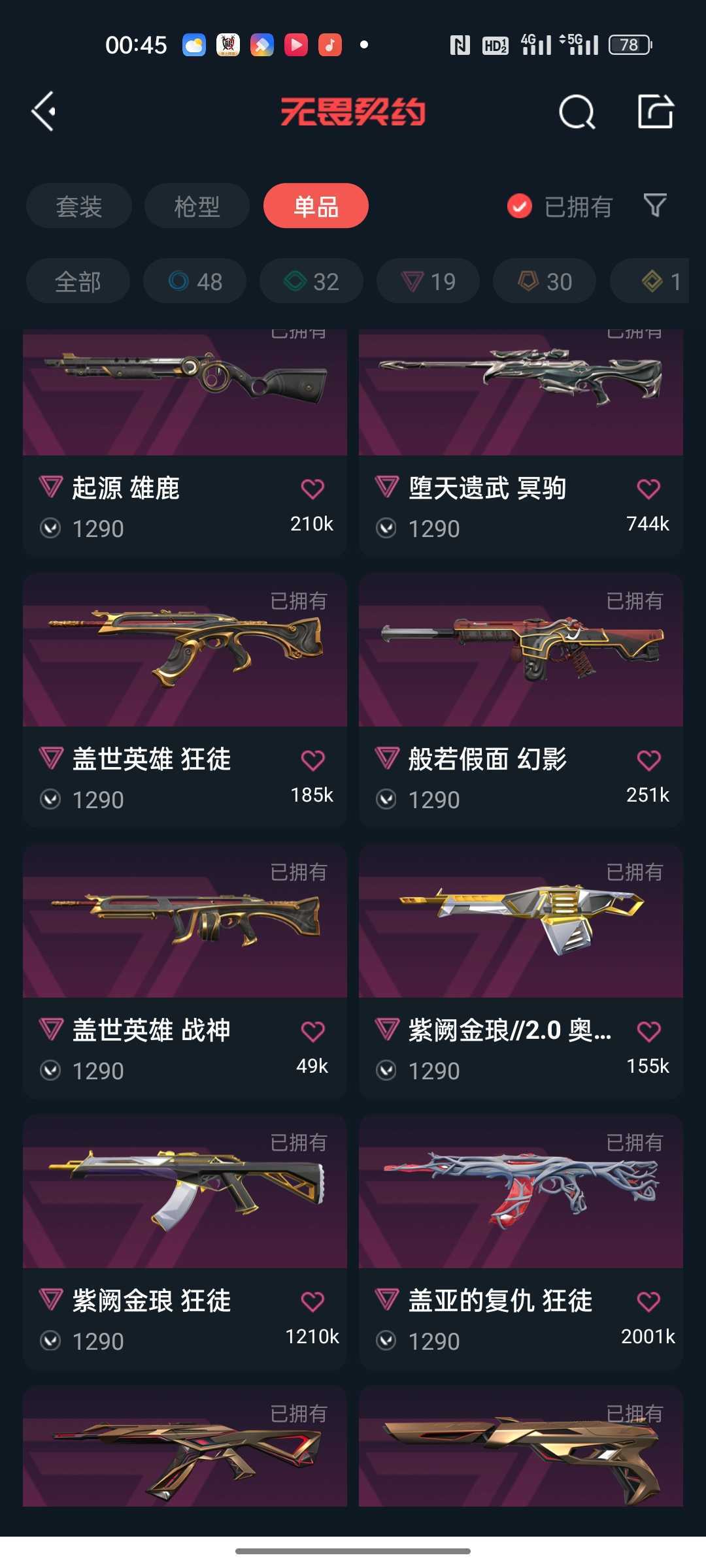Like the 般若假面 幻影 skin
The image size is (706, 1568).
[648, 760]
